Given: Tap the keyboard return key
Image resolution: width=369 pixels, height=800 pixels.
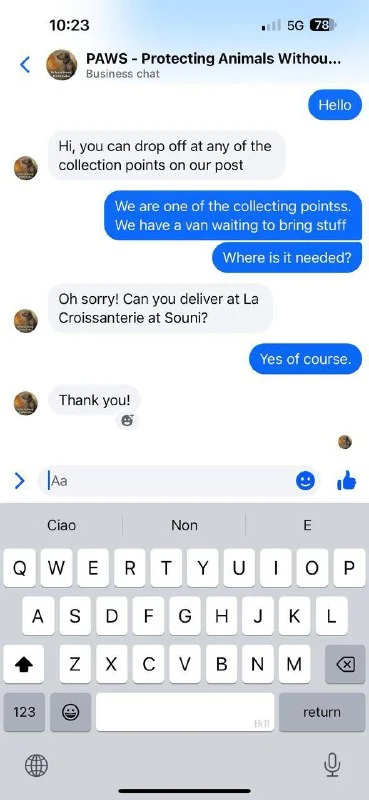Looking at the screenshot, I should tap(322, 712).
